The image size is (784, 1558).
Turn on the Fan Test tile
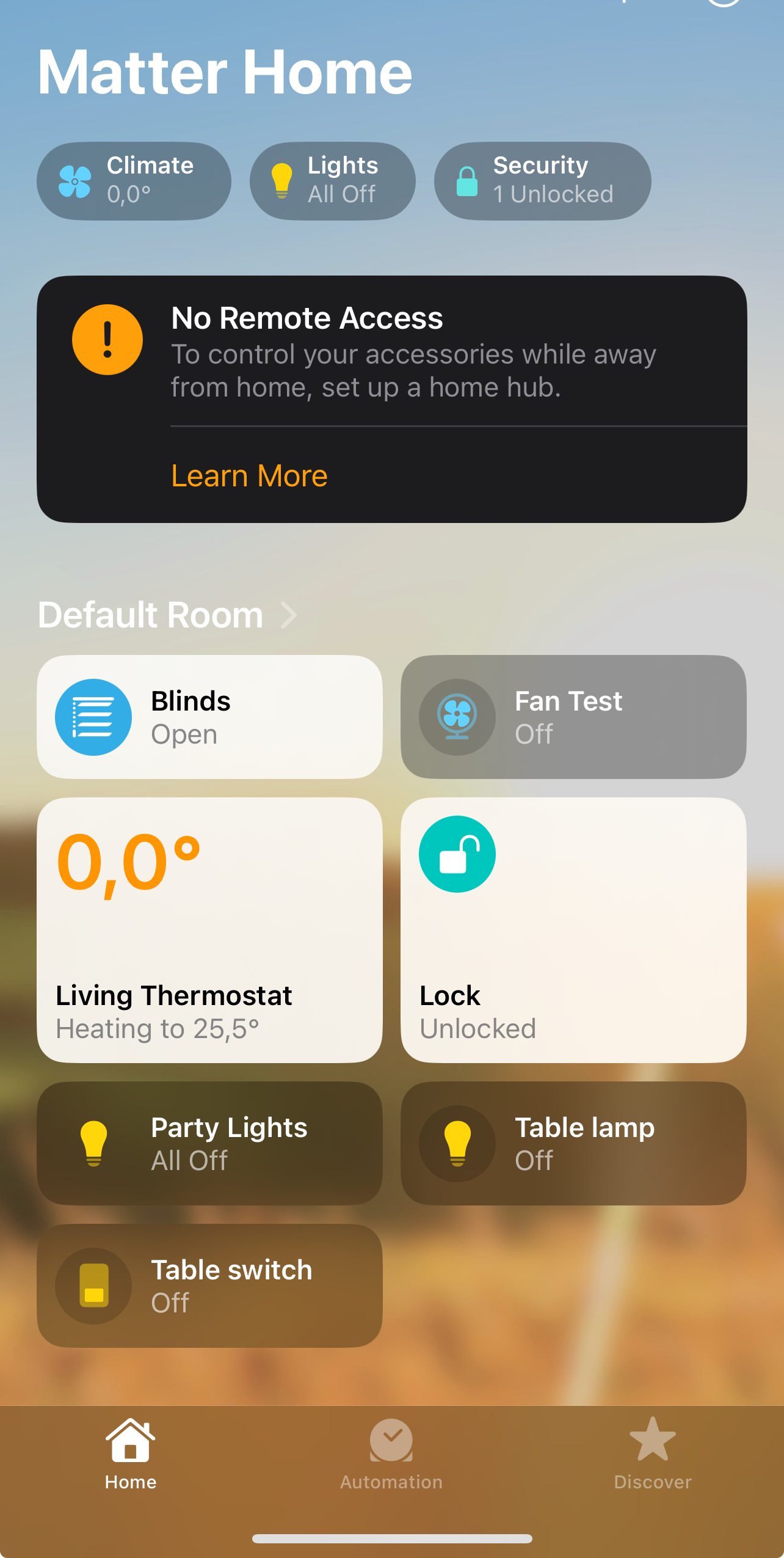point(457,717)
